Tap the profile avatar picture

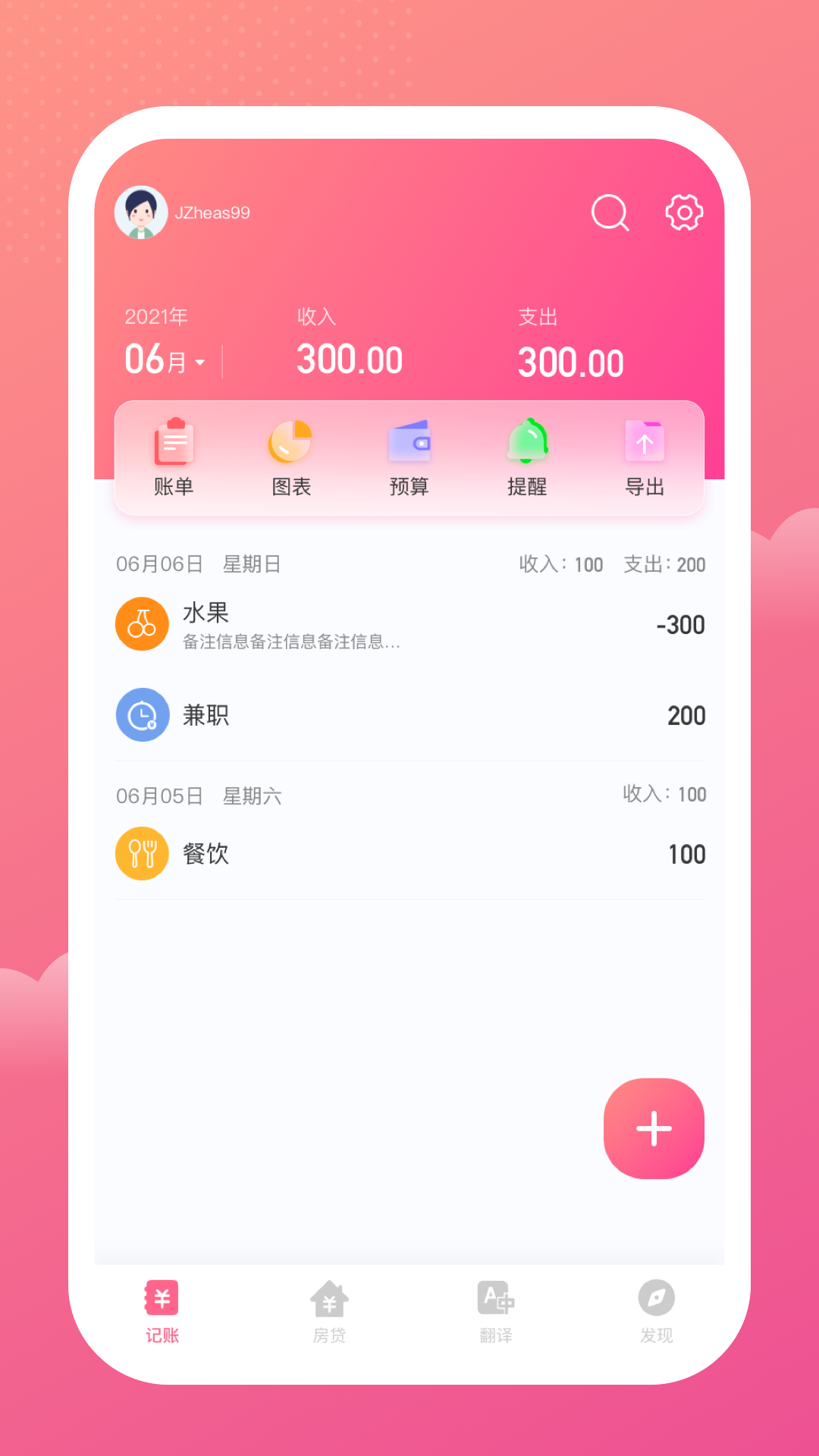coord(140,212)
